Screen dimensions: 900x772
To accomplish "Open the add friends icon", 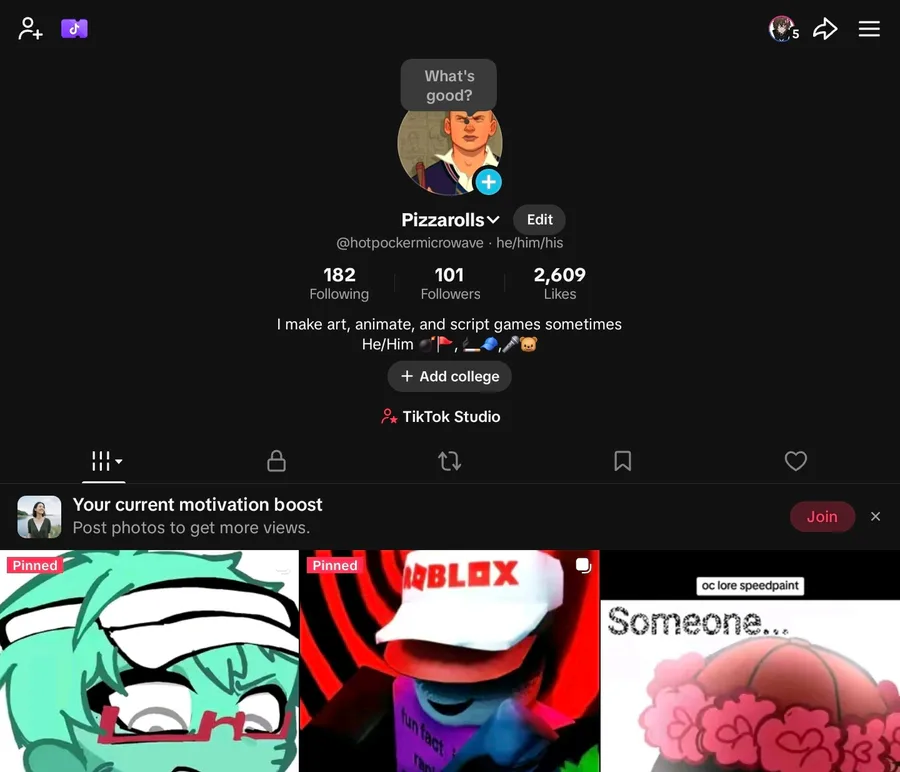I will [30, 29].
